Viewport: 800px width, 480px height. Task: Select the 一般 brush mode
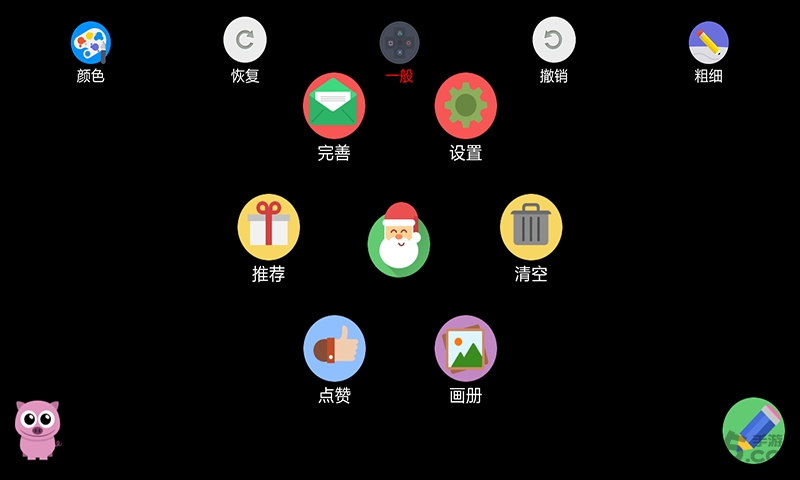click(399, 42)
